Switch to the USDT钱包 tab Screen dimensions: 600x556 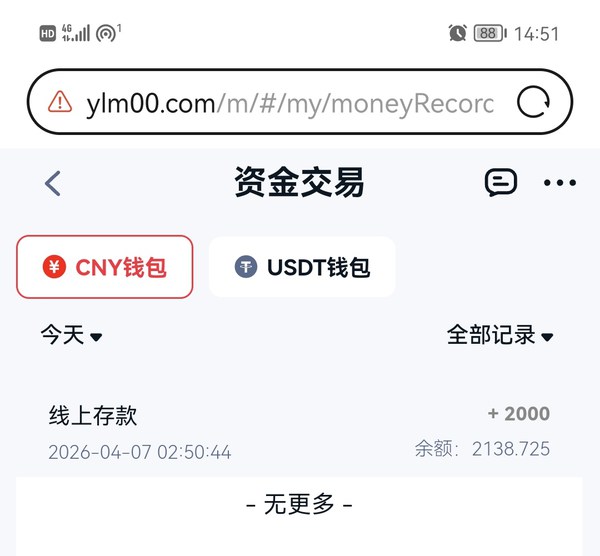click(x=302, y=267)
